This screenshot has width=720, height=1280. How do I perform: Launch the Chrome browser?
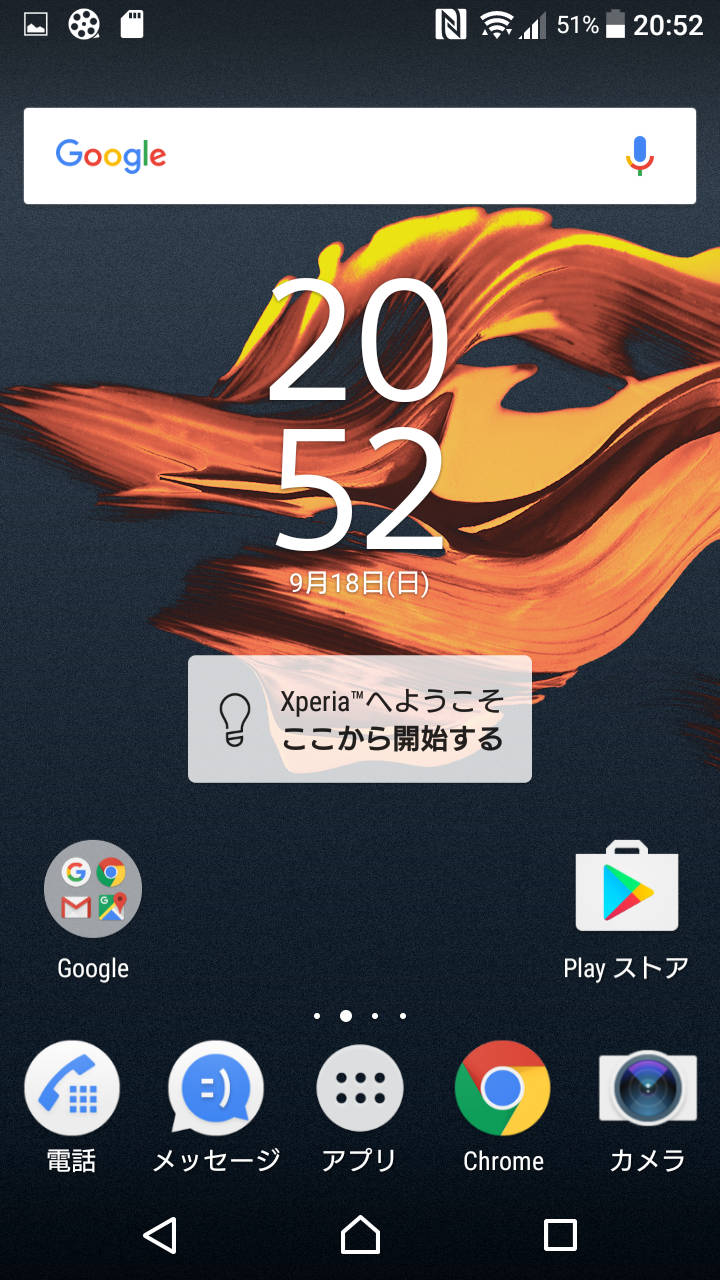503,1089
